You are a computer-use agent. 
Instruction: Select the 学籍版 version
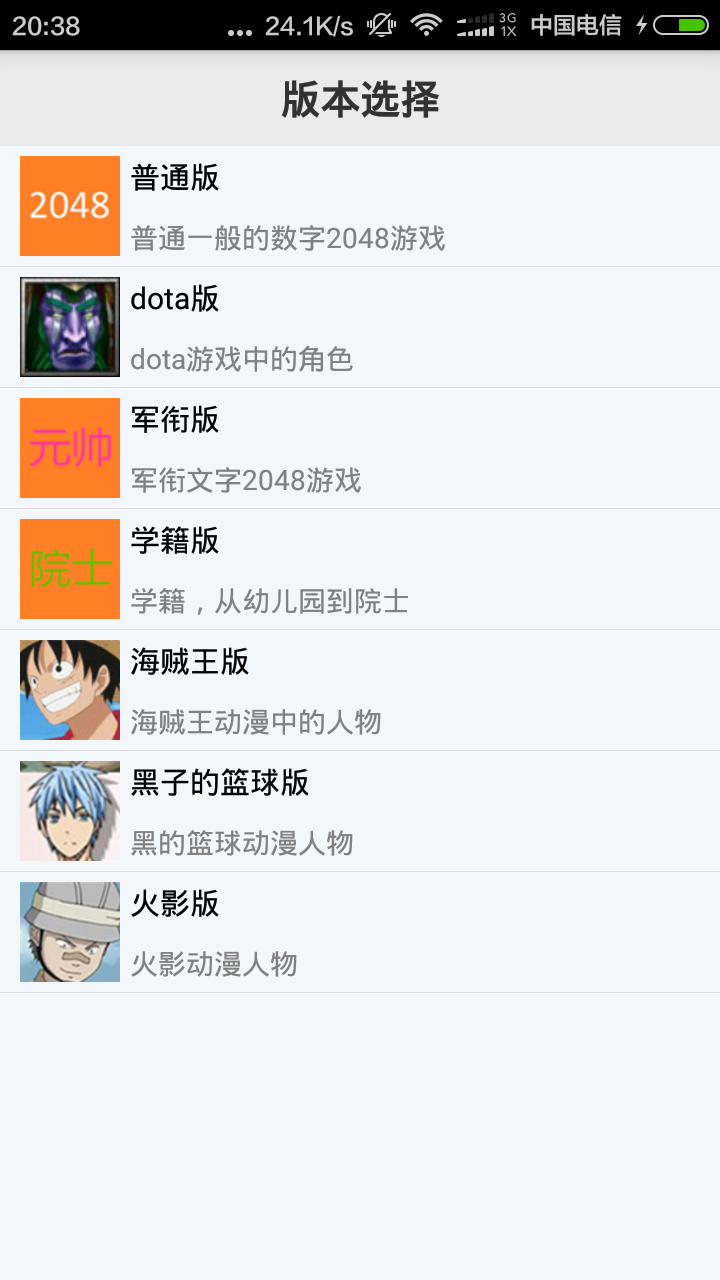pyautogui.click(x=360, y=569)
